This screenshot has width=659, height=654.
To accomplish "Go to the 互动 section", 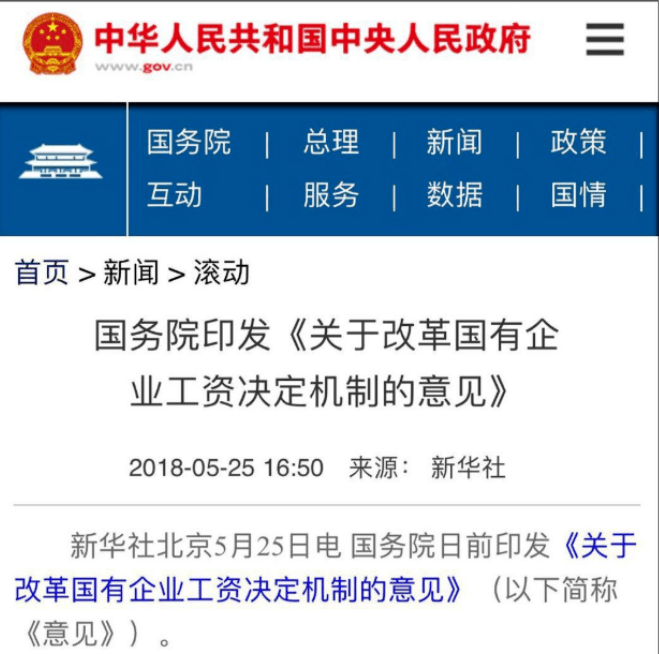I will [175, 194].
